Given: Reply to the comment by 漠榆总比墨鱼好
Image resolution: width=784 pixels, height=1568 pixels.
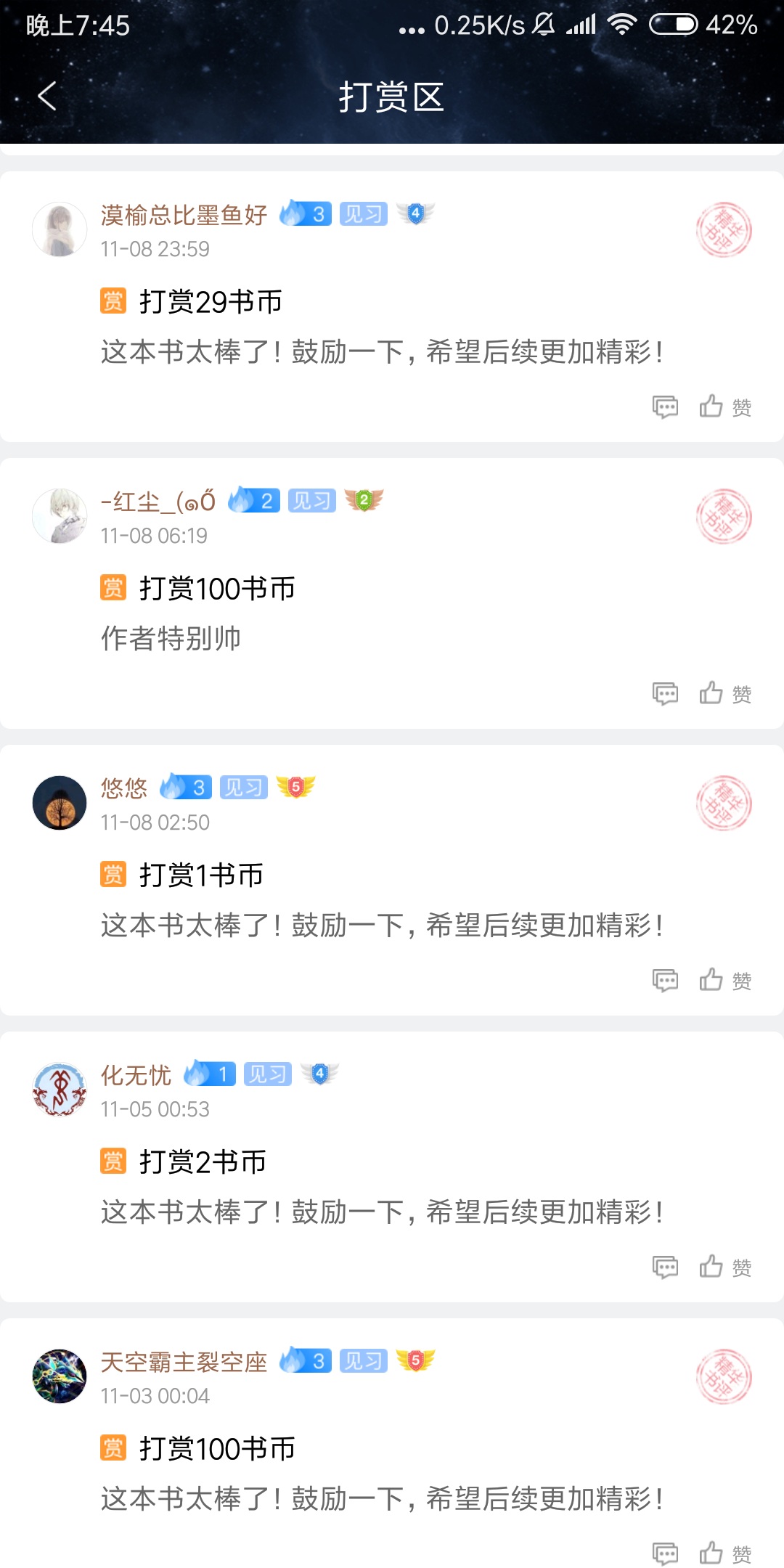Looking at the screenshot, I should pyautogui.click(x=665, y=407).
